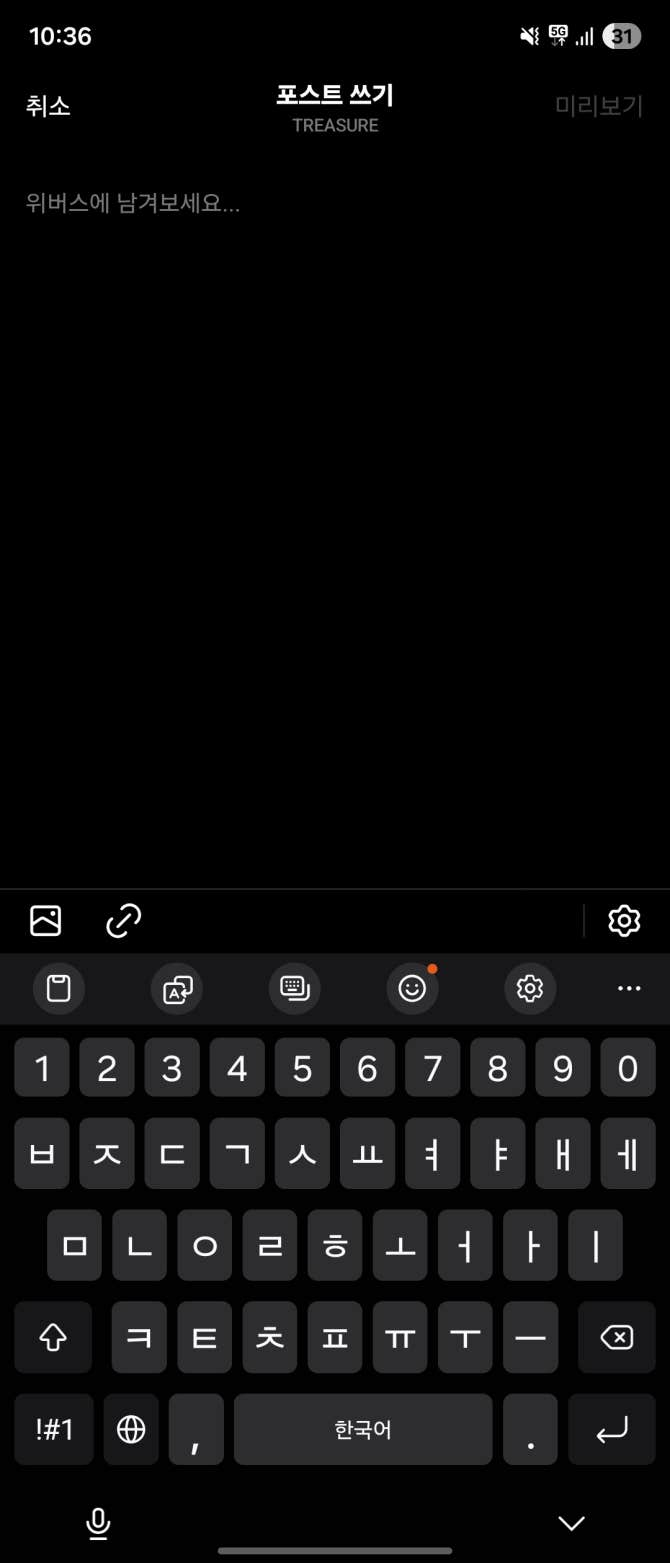Image resolution: width=670 pixels, height=1563 pixels.
Task: Open the keyboard clipboard
Action: pos(59,989)
